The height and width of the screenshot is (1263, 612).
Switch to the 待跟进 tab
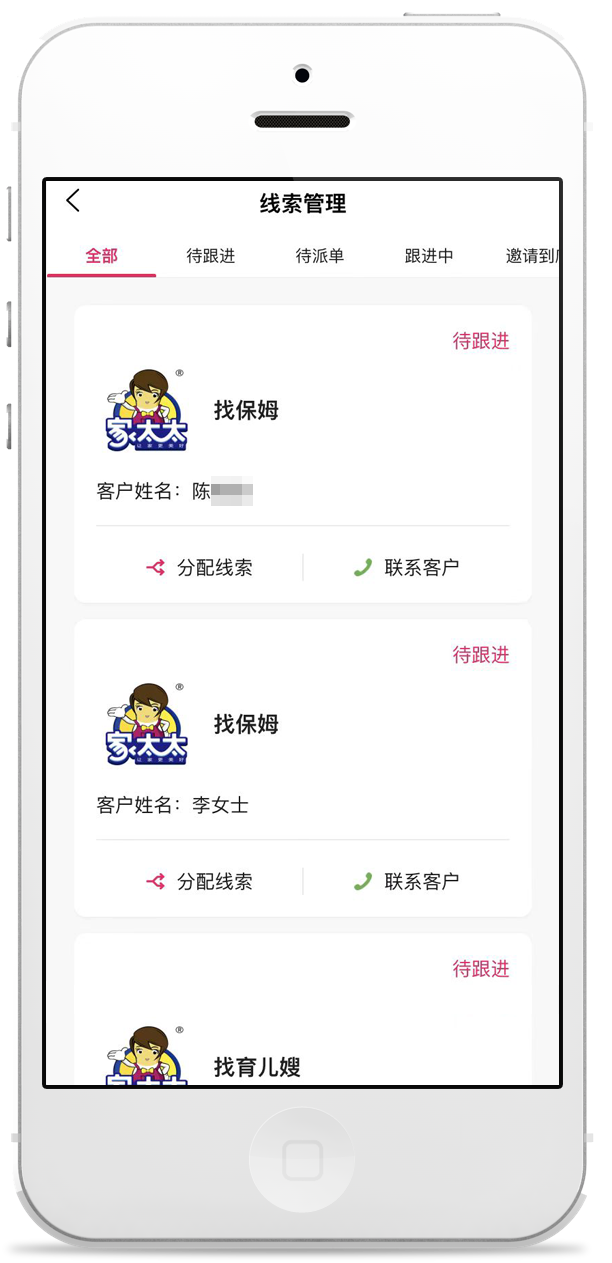coord(211,256)
